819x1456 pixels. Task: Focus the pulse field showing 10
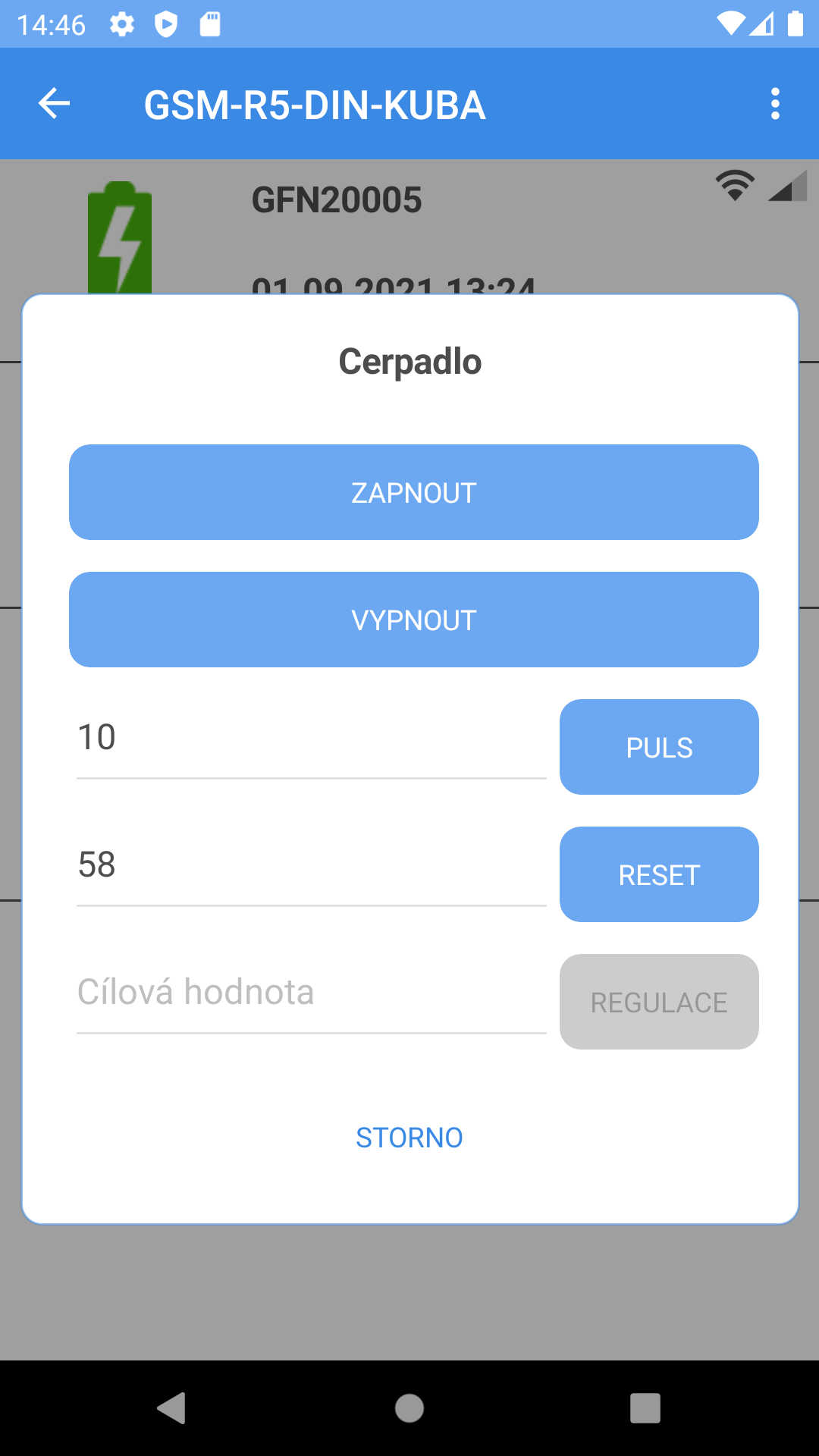coord(311,739)
